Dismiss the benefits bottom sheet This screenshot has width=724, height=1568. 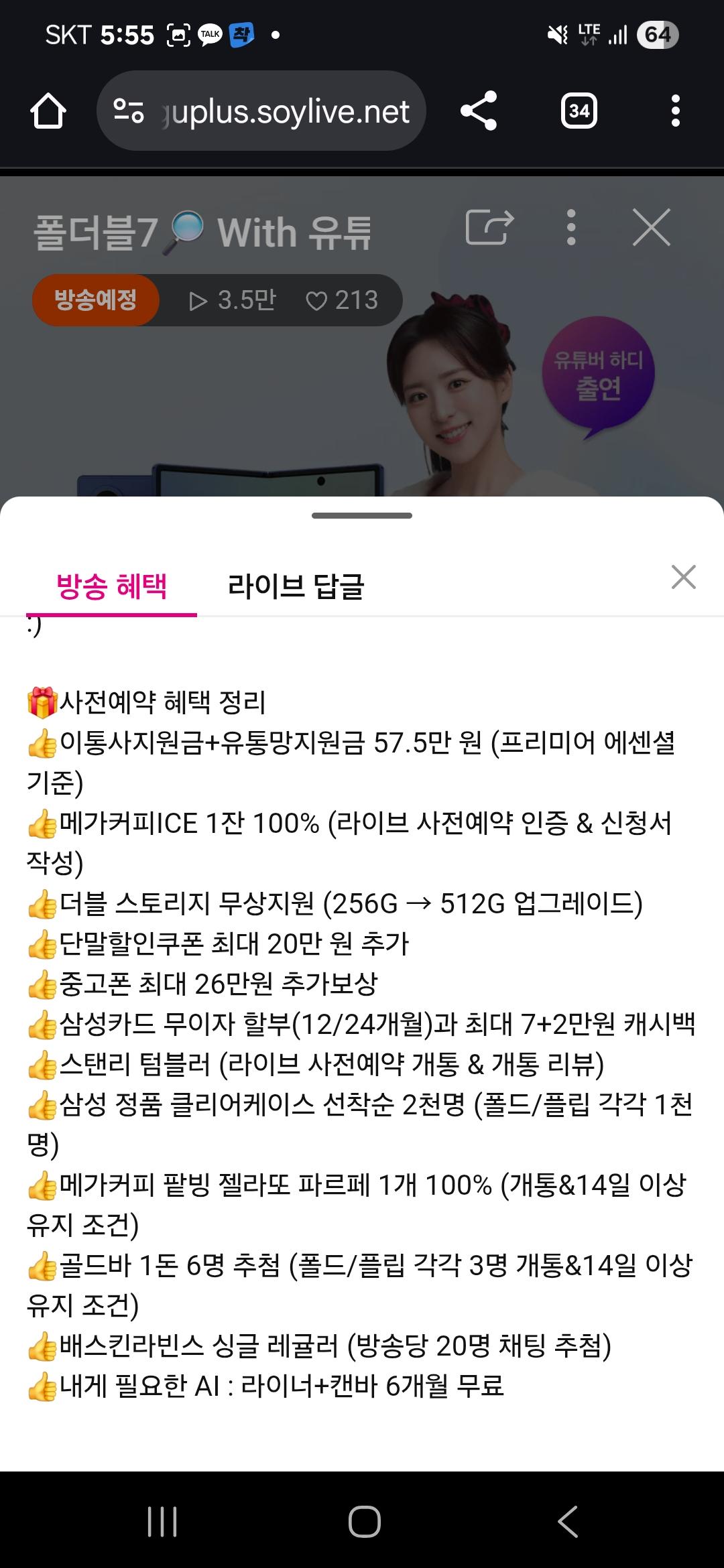point(683,577)
